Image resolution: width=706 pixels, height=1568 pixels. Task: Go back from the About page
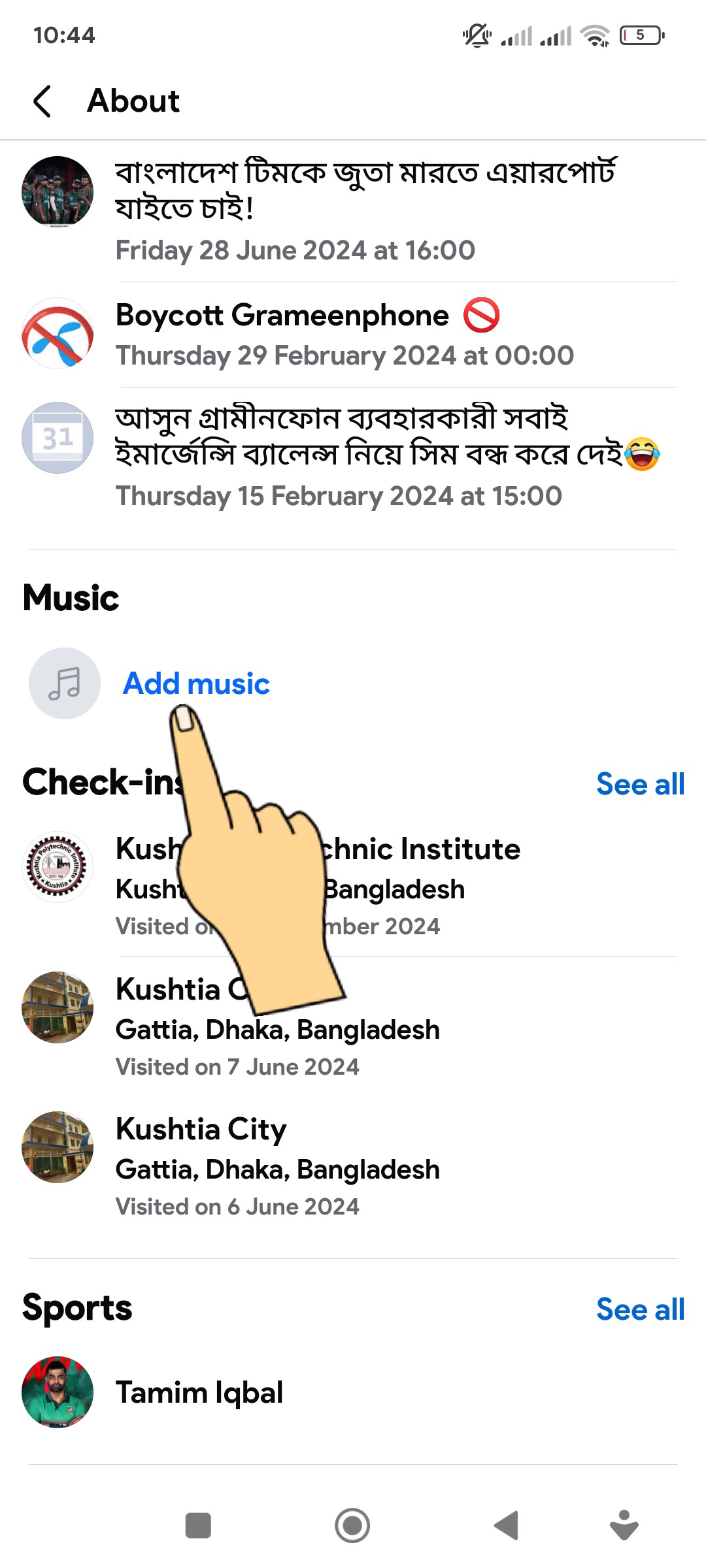(42, 101)
